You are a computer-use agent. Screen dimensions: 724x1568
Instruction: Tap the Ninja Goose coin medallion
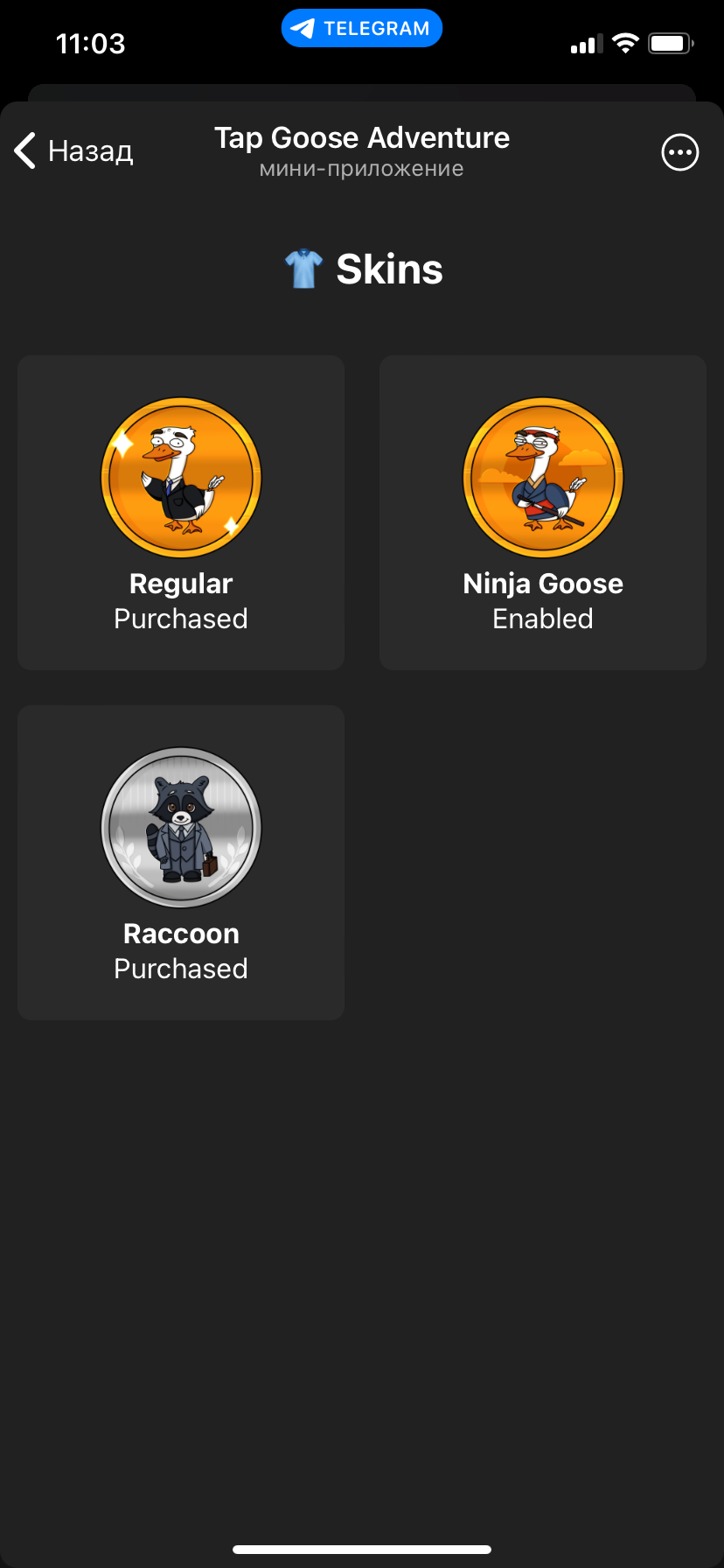tap(542, 478)
